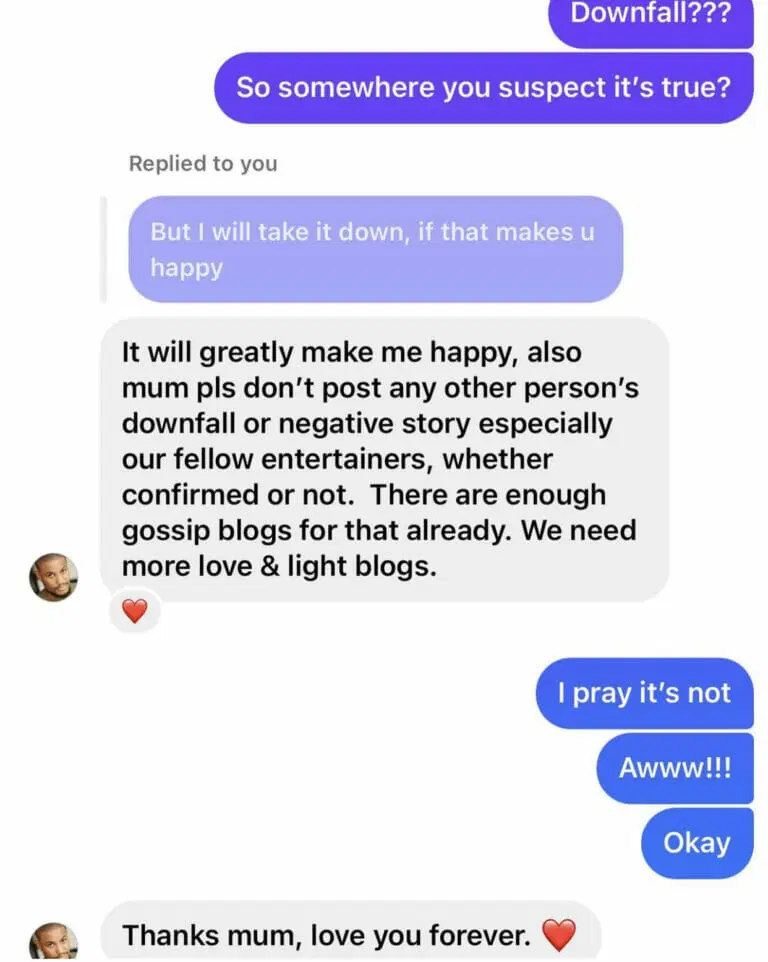768x962 pixels.
Task: Jump to quoted message 'But I will take it down'
Action: click(374, 249)
